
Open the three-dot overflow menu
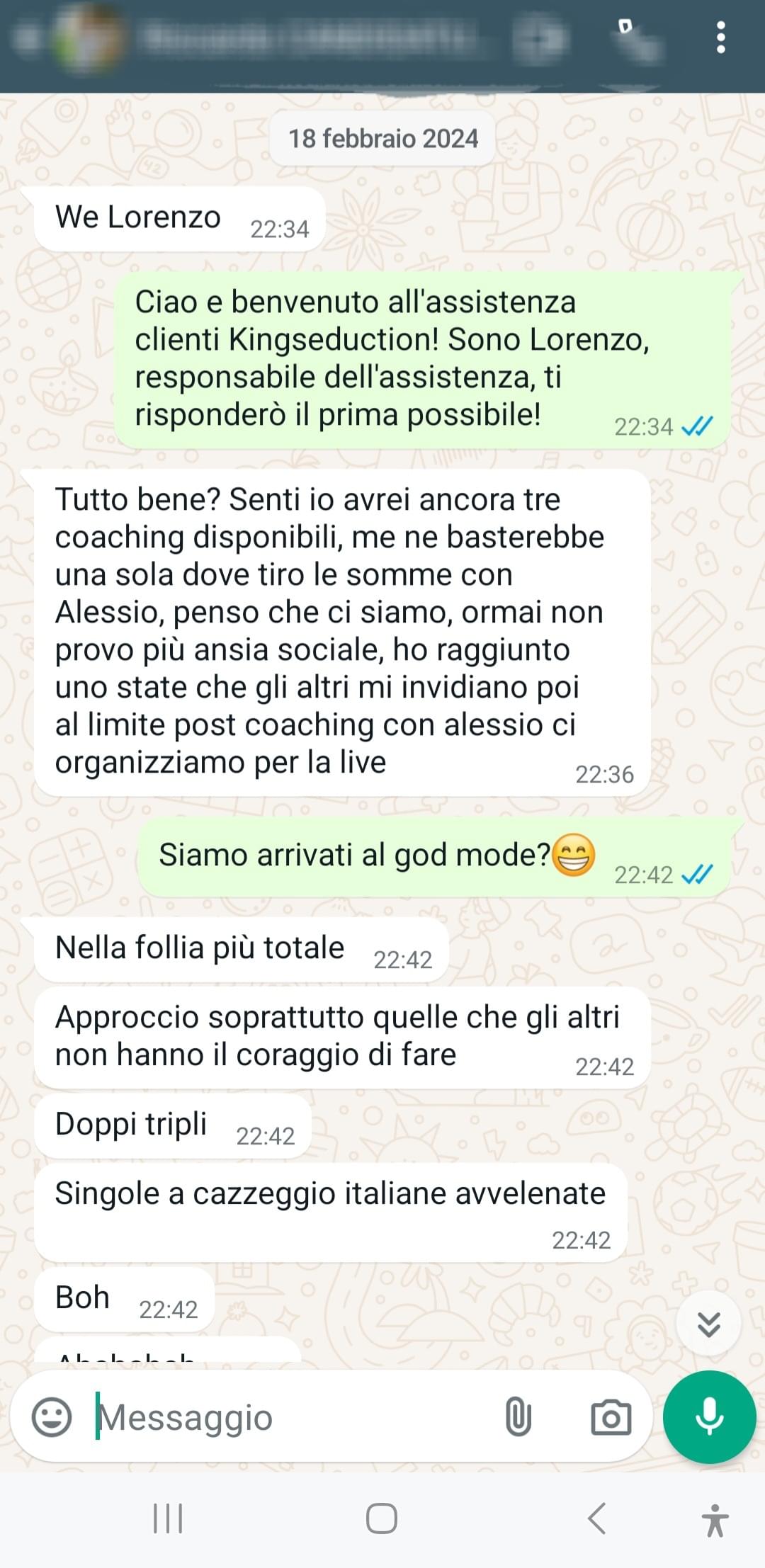coord(720,37)
